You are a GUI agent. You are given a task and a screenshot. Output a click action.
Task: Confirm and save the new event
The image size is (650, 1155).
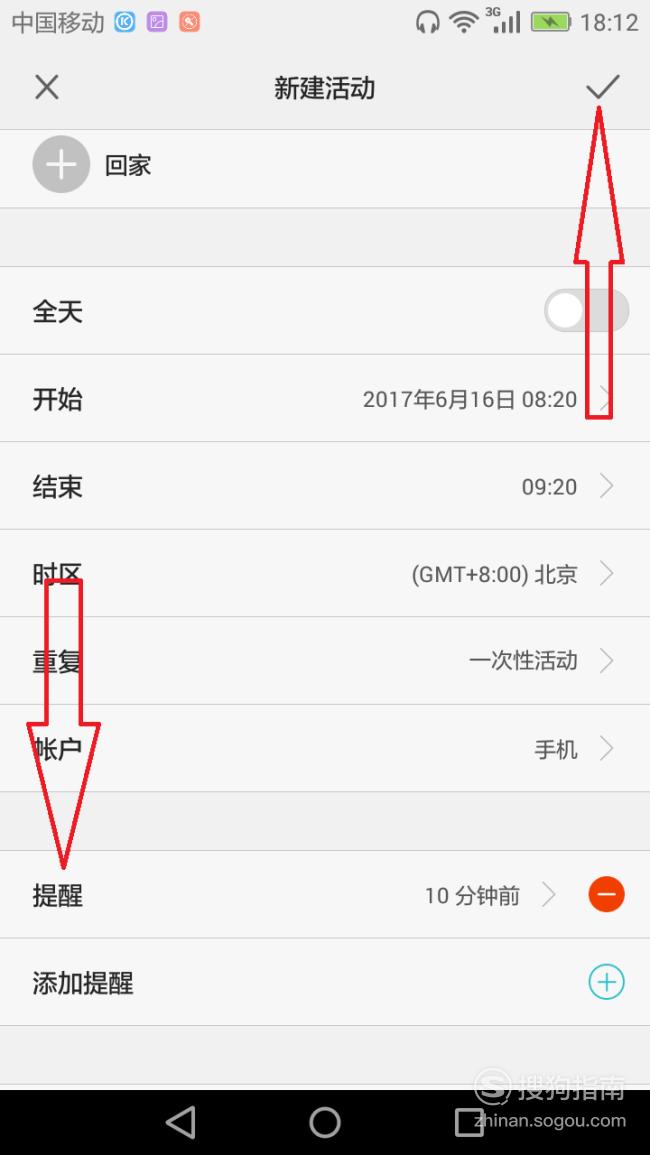pyautogui.click(x=602, y=87)
